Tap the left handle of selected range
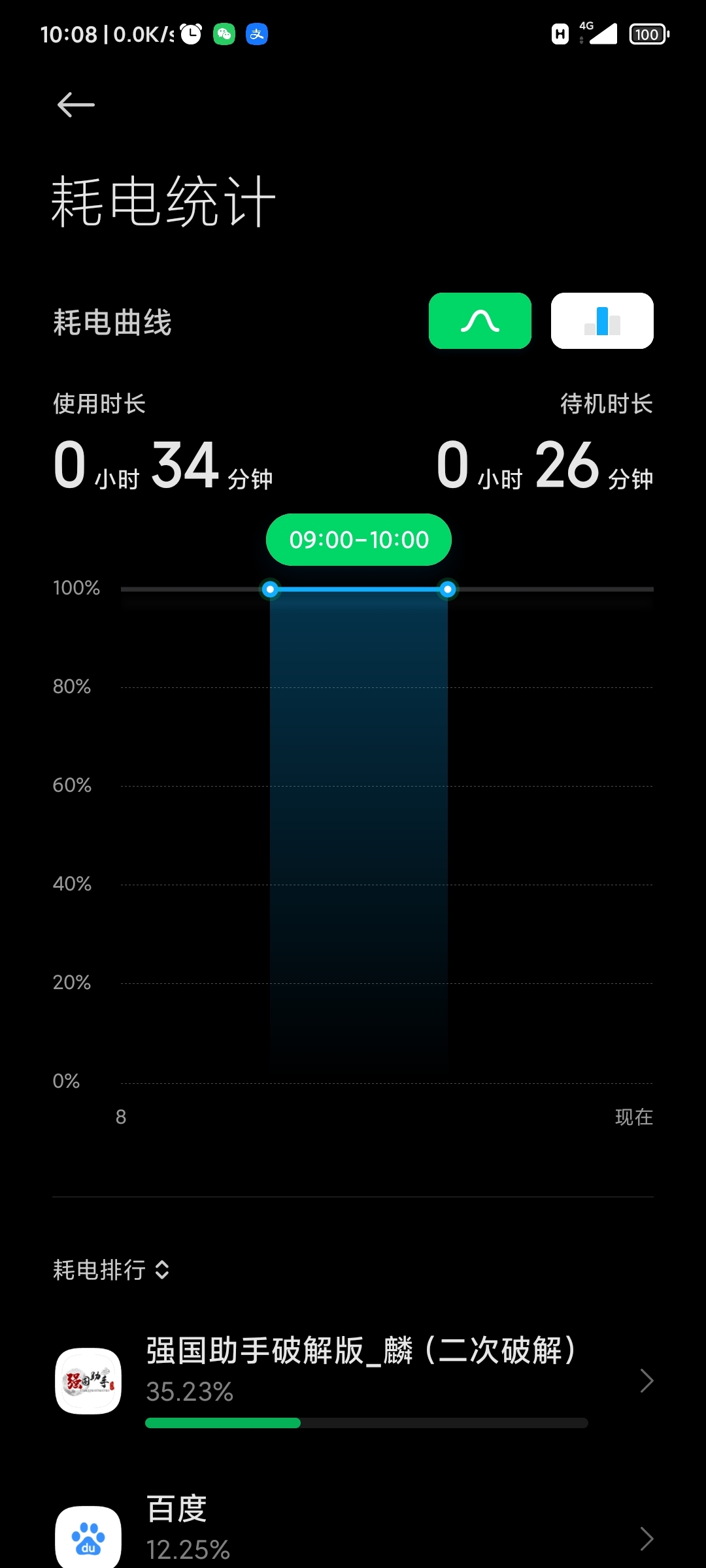This screenshot has width=706, height=1568. [x=270, y=590]
